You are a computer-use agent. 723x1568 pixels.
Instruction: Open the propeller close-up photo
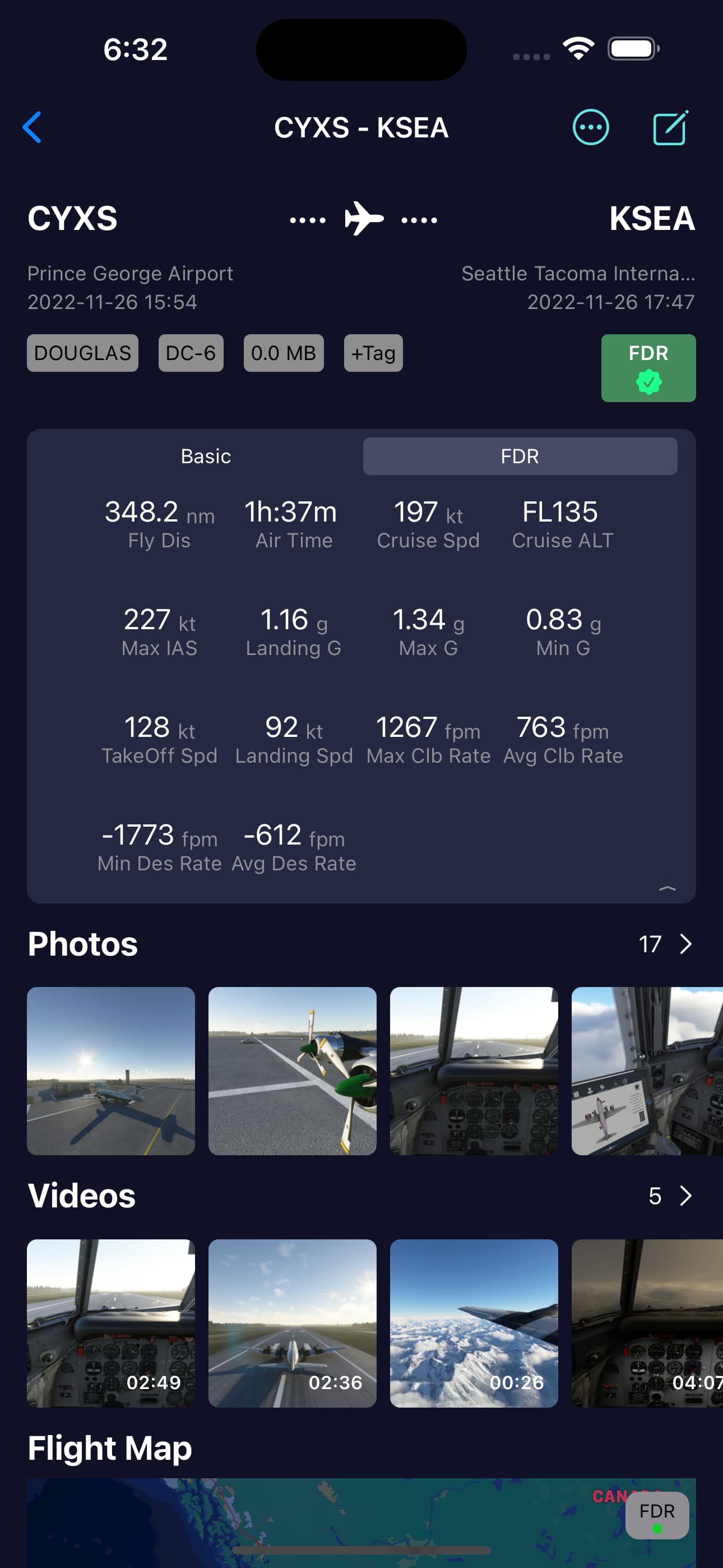[x=292, y=1071]
